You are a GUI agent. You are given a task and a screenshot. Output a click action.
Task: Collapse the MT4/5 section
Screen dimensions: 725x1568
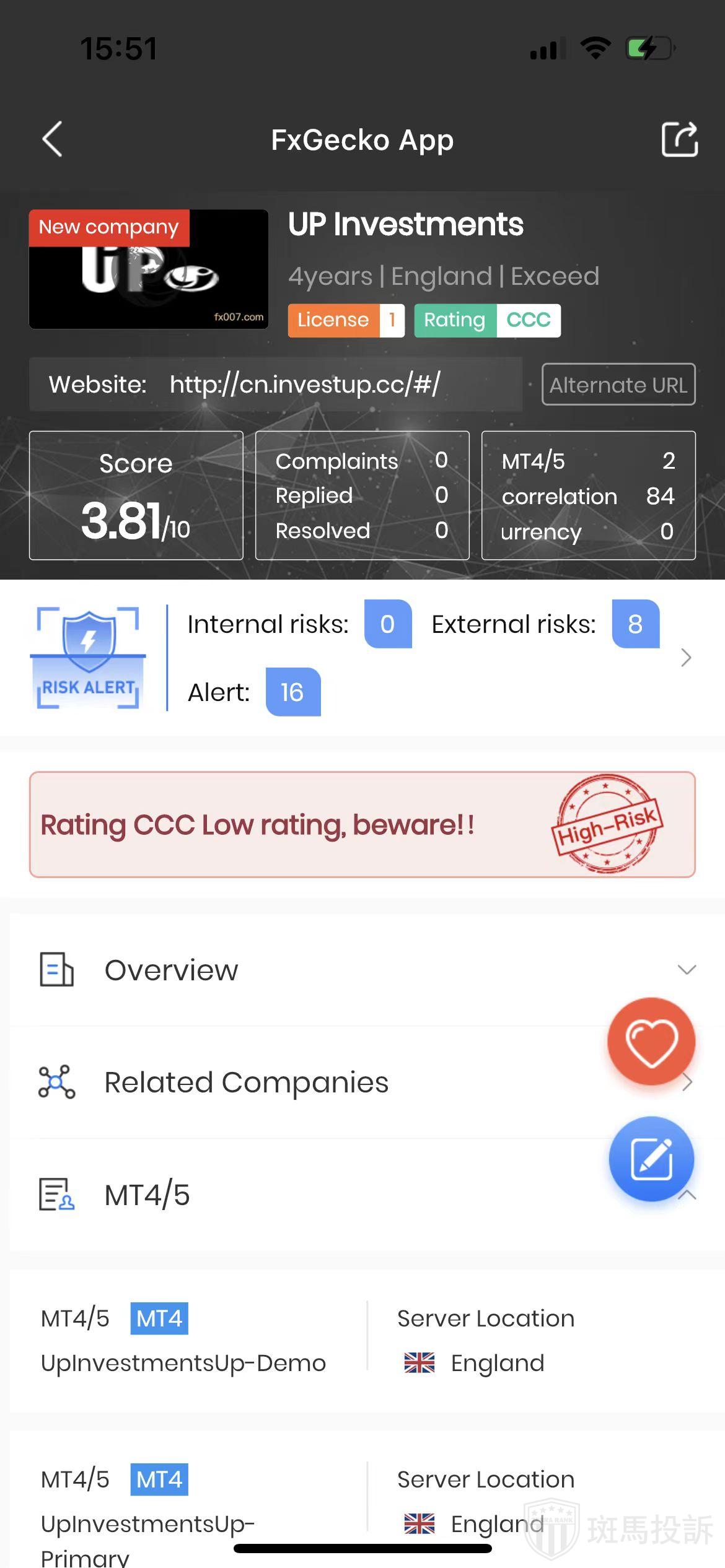click(x=687, y=1195)
